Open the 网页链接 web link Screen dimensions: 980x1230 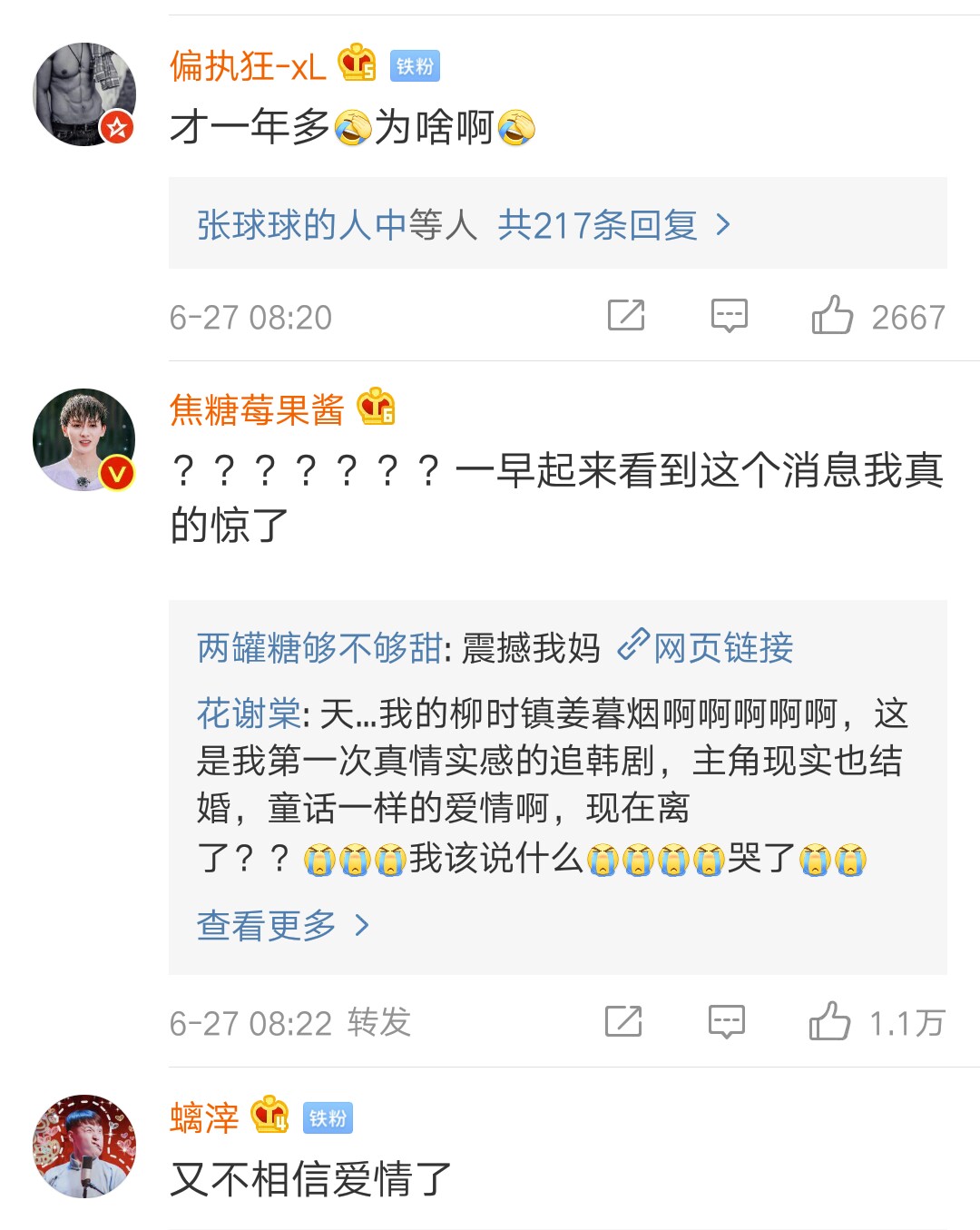pyautogui.click(x=706, y=648)
